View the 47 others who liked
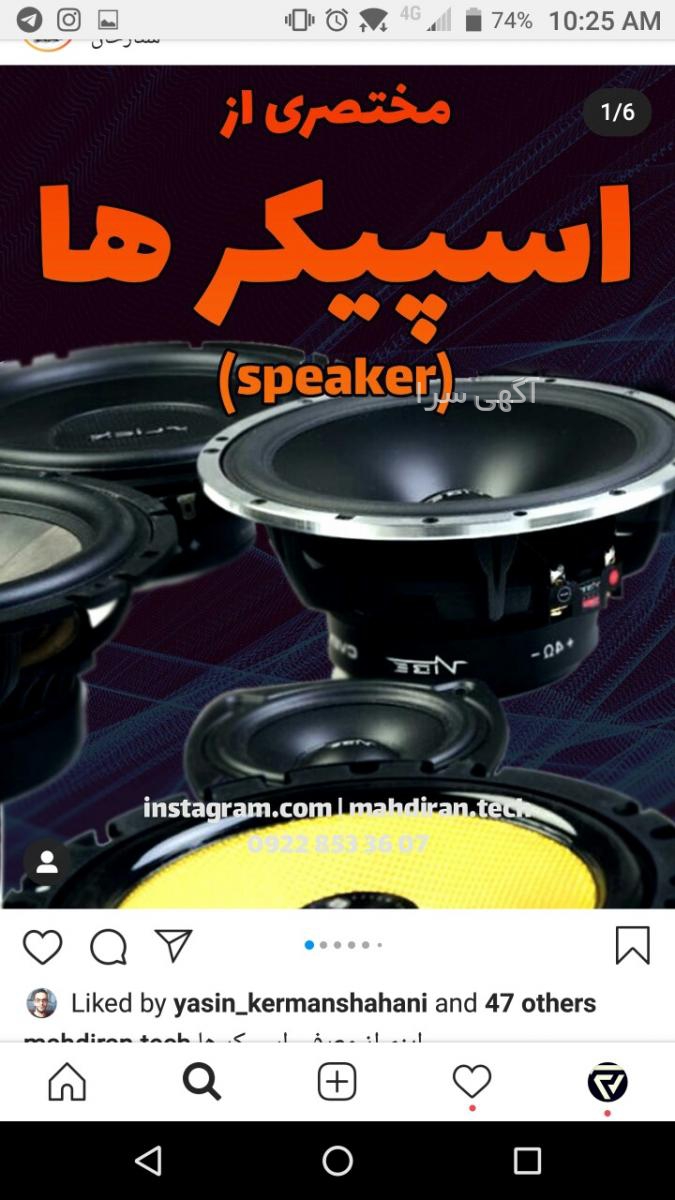675x1200 pixels. 540,1003
